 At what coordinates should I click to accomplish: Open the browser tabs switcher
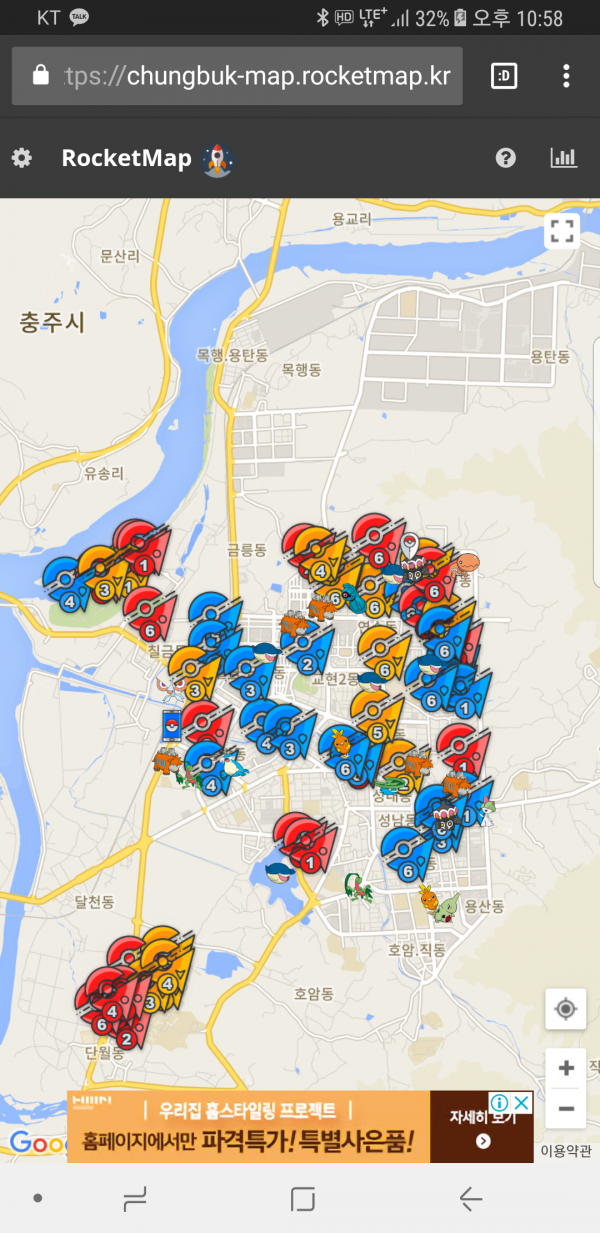click(504, 76)
